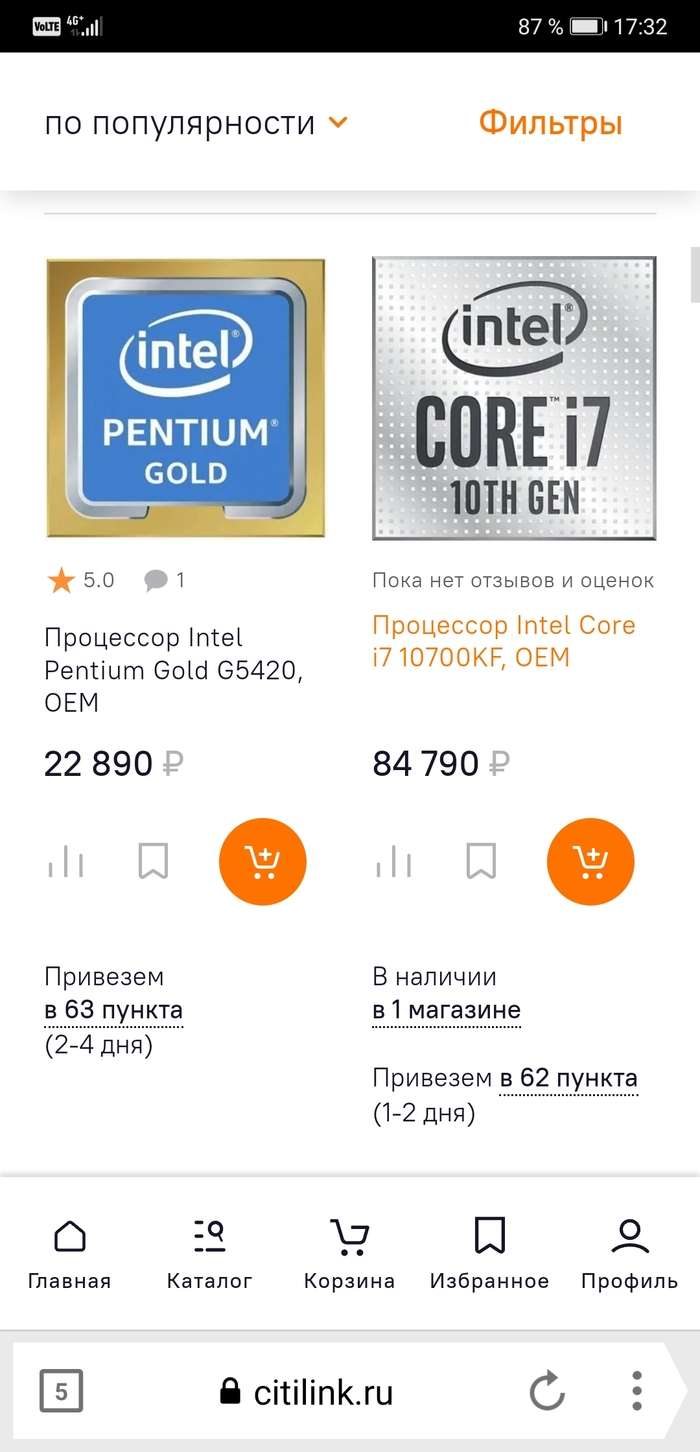Bookmark the Pentium Gold G5420
The width and height of the screenshot is (700, 1452).
point(153,861)
